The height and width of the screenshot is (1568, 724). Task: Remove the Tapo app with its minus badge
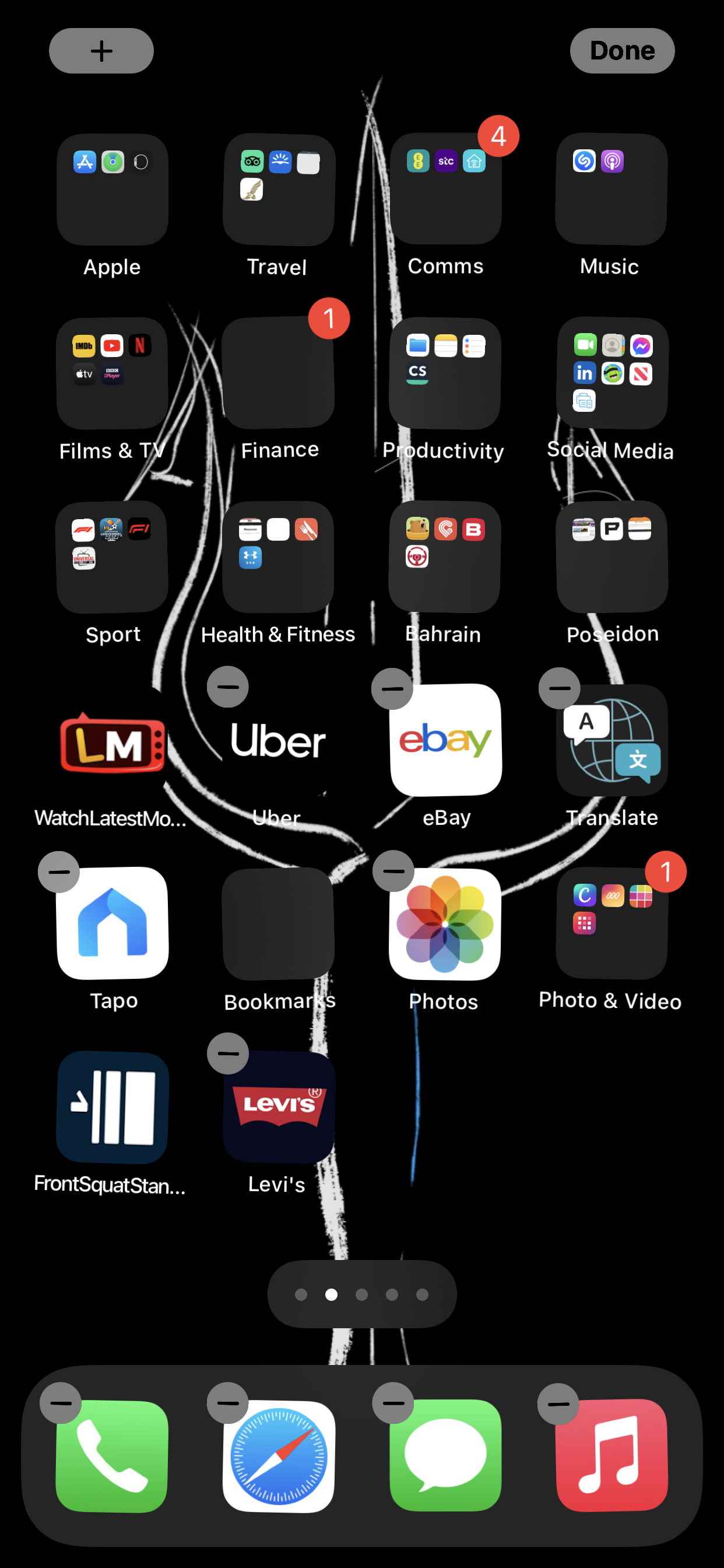click(x=59, y=871)
